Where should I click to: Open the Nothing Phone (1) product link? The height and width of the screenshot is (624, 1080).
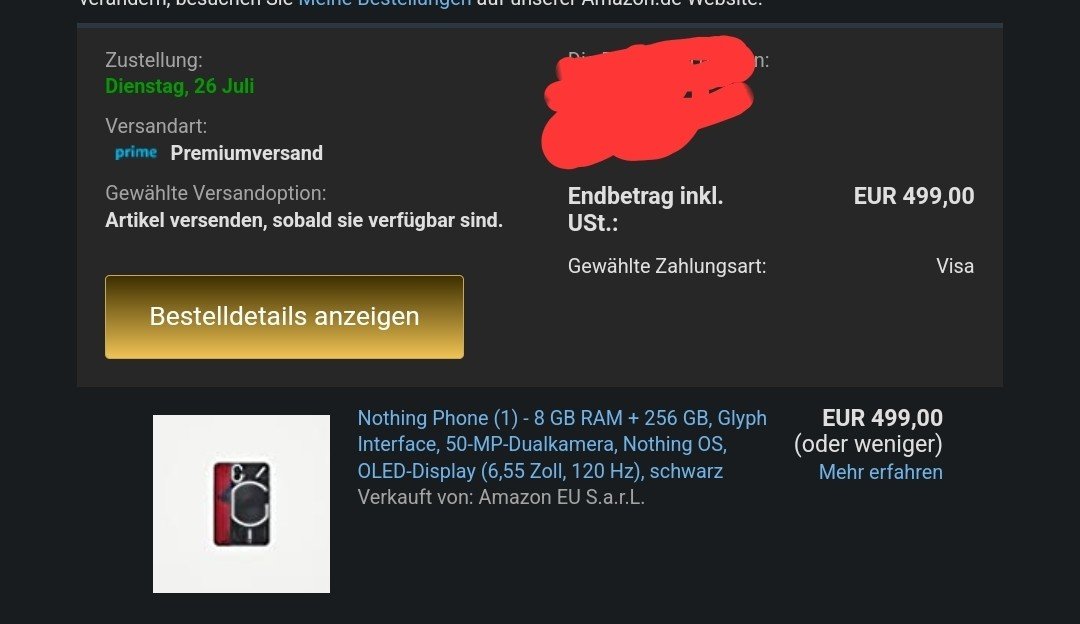pos(561,444)
